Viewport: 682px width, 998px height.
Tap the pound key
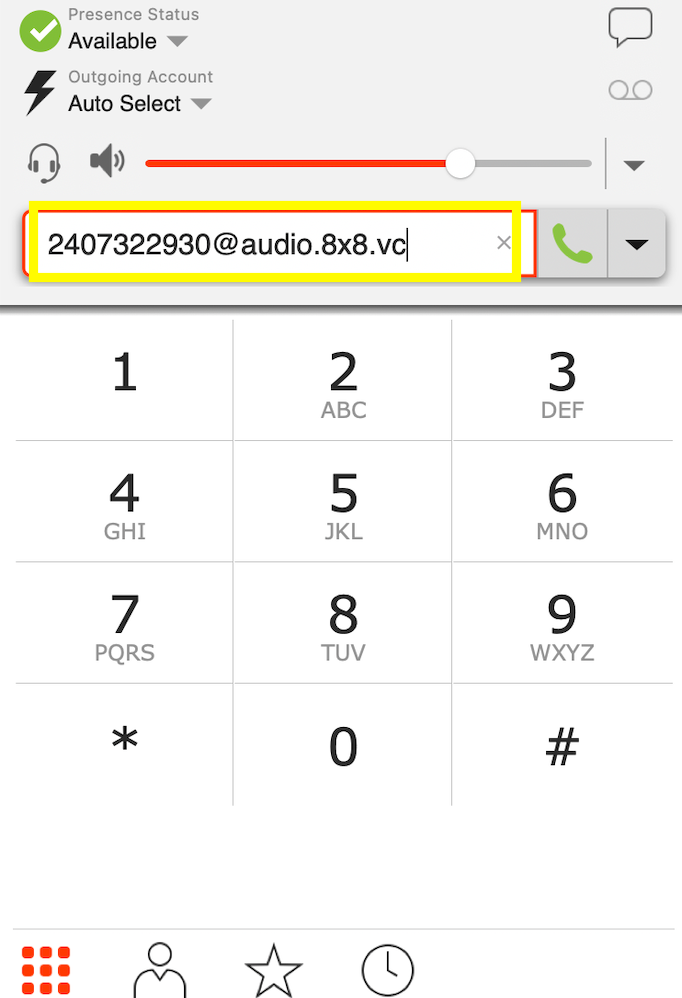tap(562, 745)
